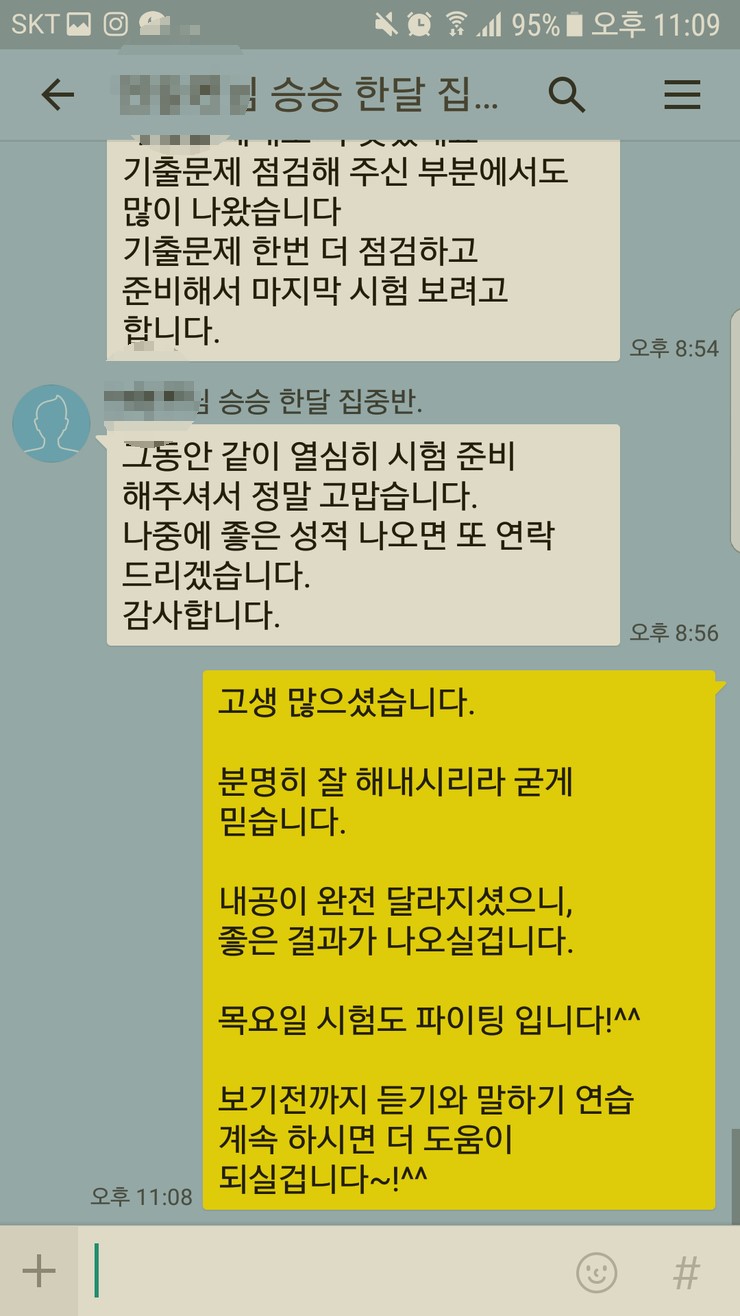Go back from the chat room
The width and height of the screenshot is (740, 1316).
point(57,95)
